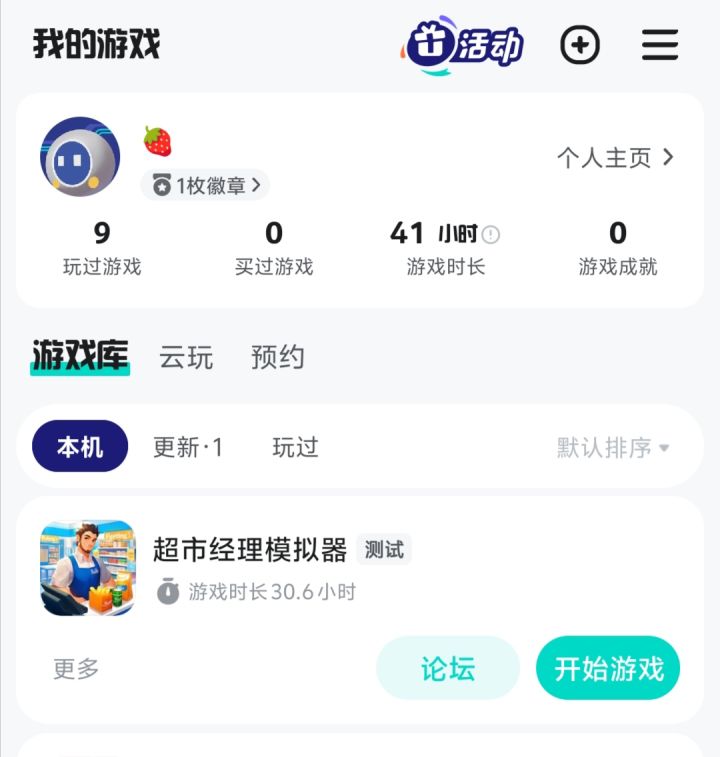
Task: Switch to the 预约 tab
Action: tap(277, 358)
